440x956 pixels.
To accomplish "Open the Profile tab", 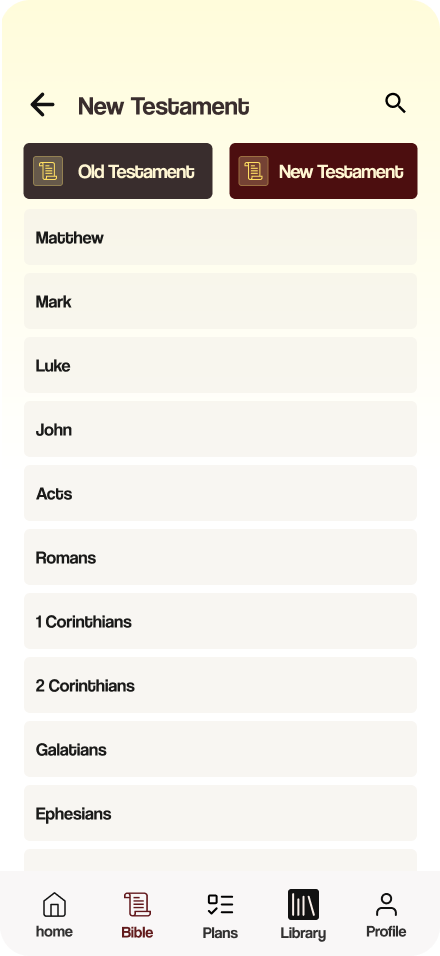I will pos(386,915).
